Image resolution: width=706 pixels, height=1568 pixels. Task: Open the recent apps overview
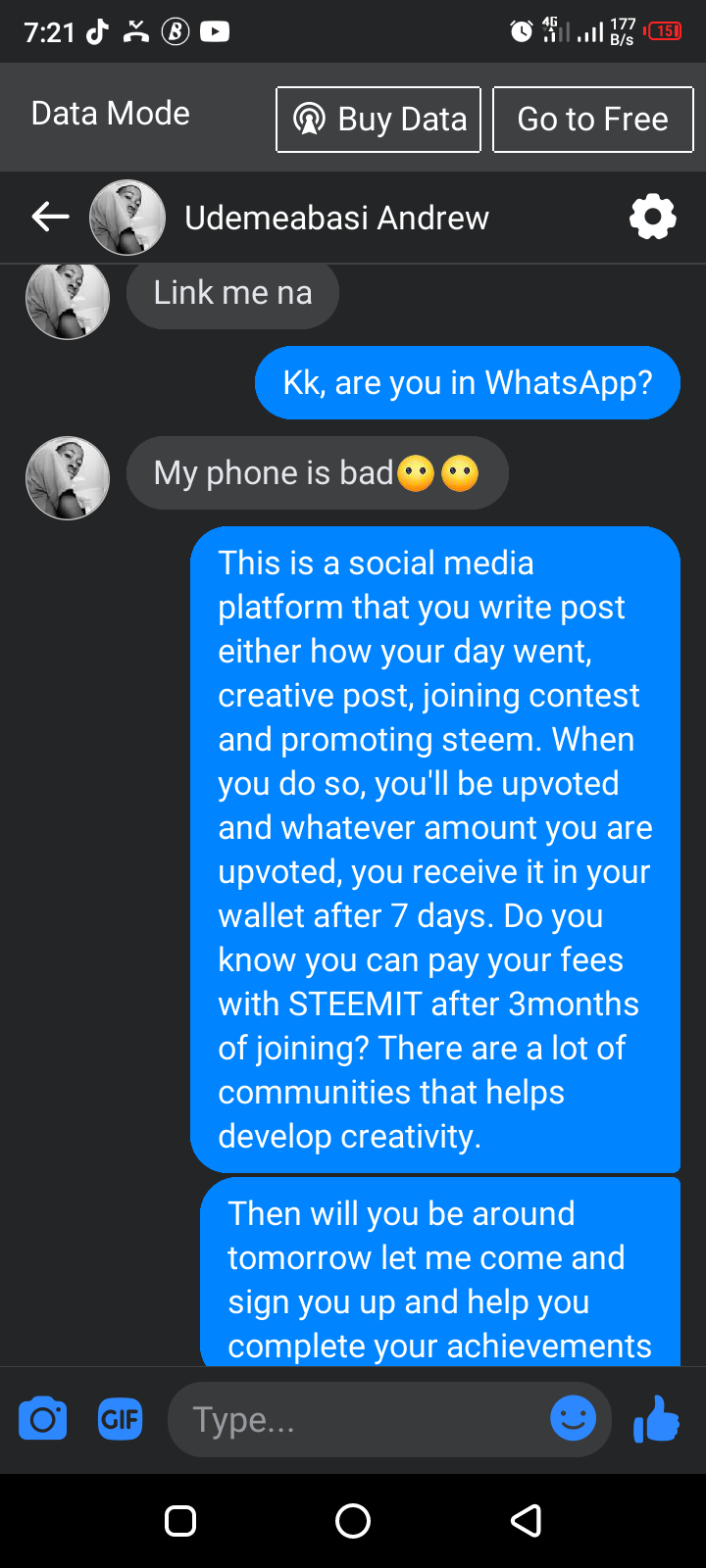[x=180, y=1521]
